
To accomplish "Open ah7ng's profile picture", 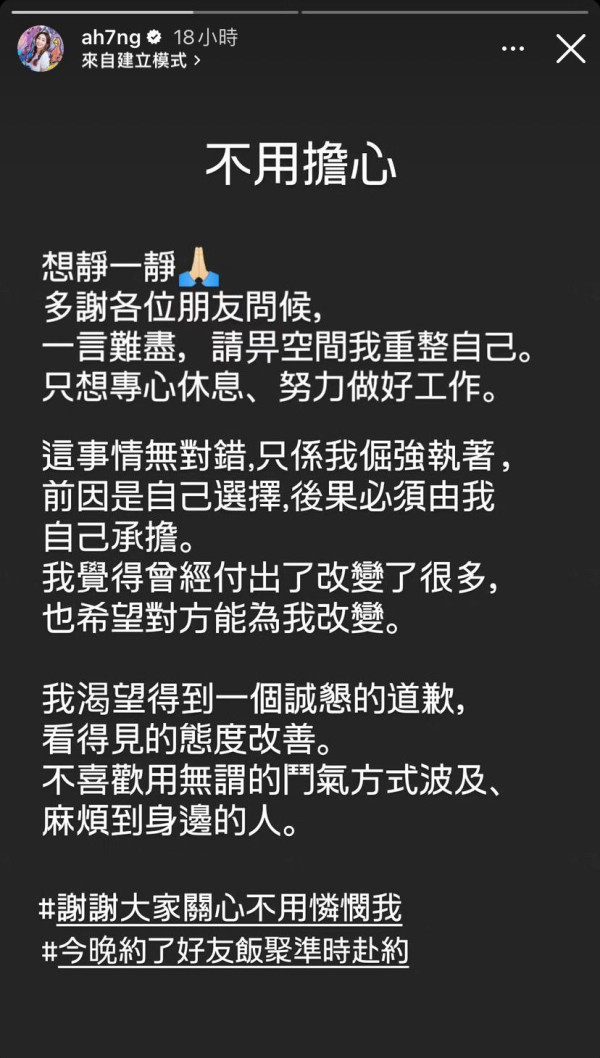I will pyautogui.click(x=41, y=49).
